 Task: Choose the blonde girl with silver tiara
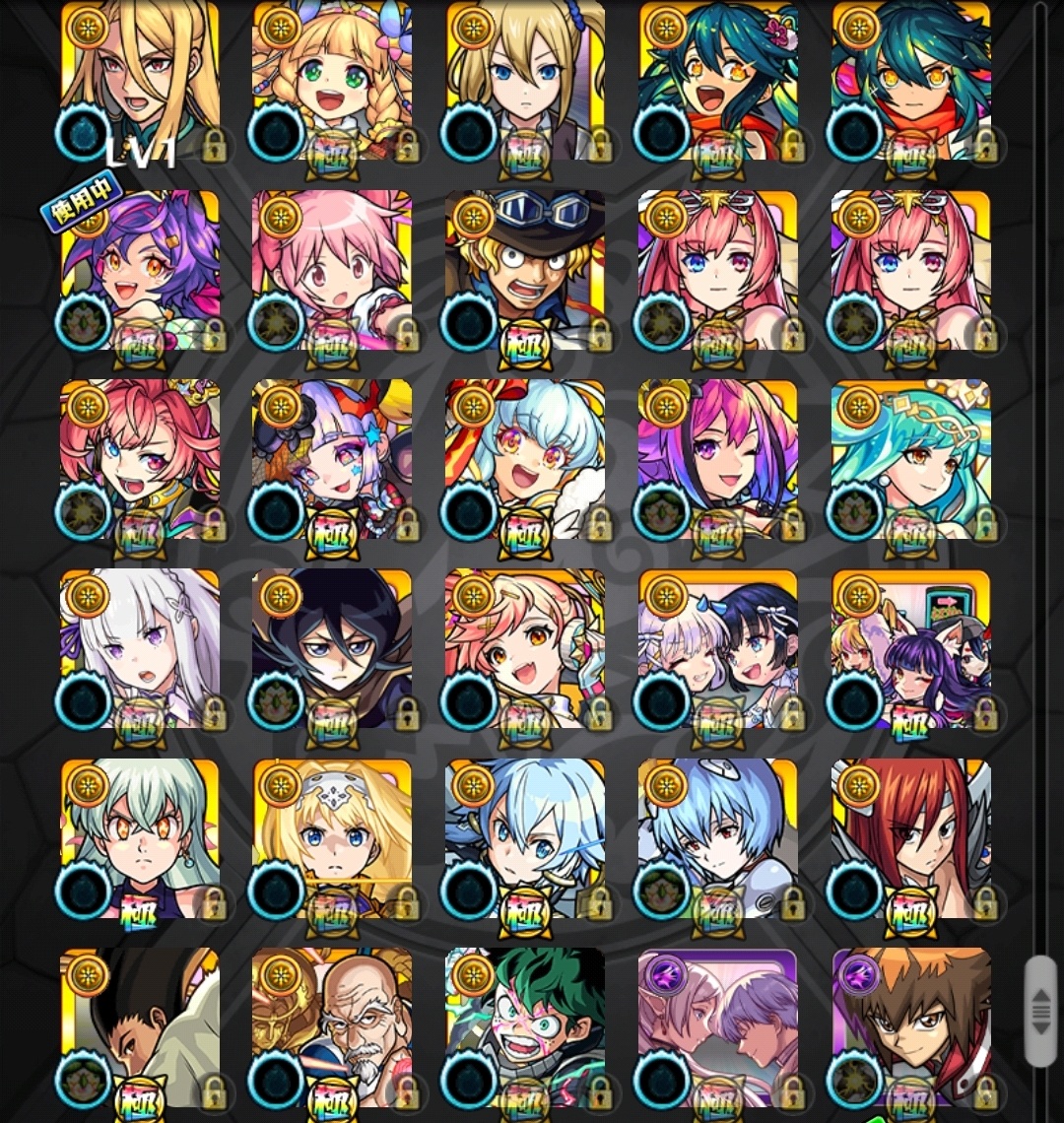pyautogui.click(x=332, y=837)
